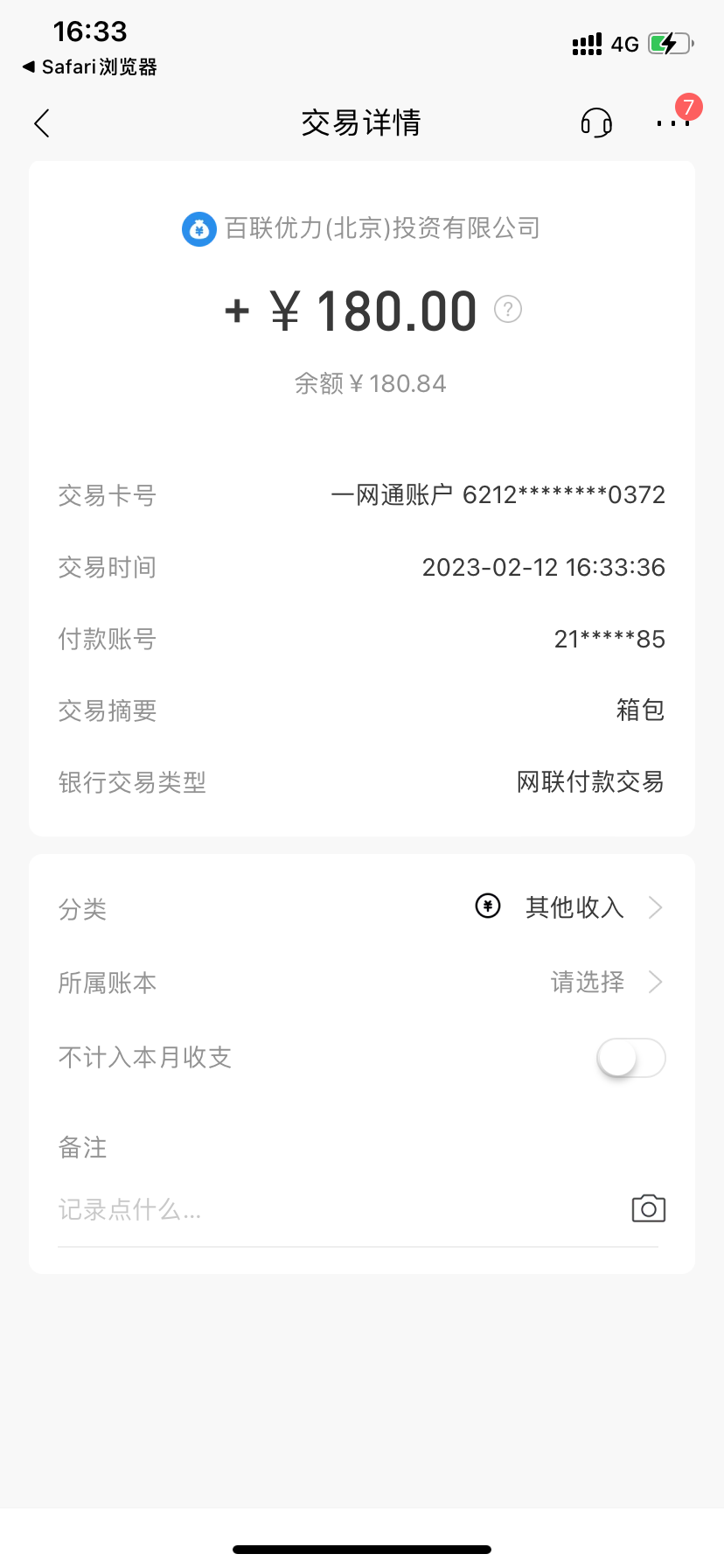Tap the question mark beside the amount
Screen dimensions: 724x1568
[x=508, y=309]
